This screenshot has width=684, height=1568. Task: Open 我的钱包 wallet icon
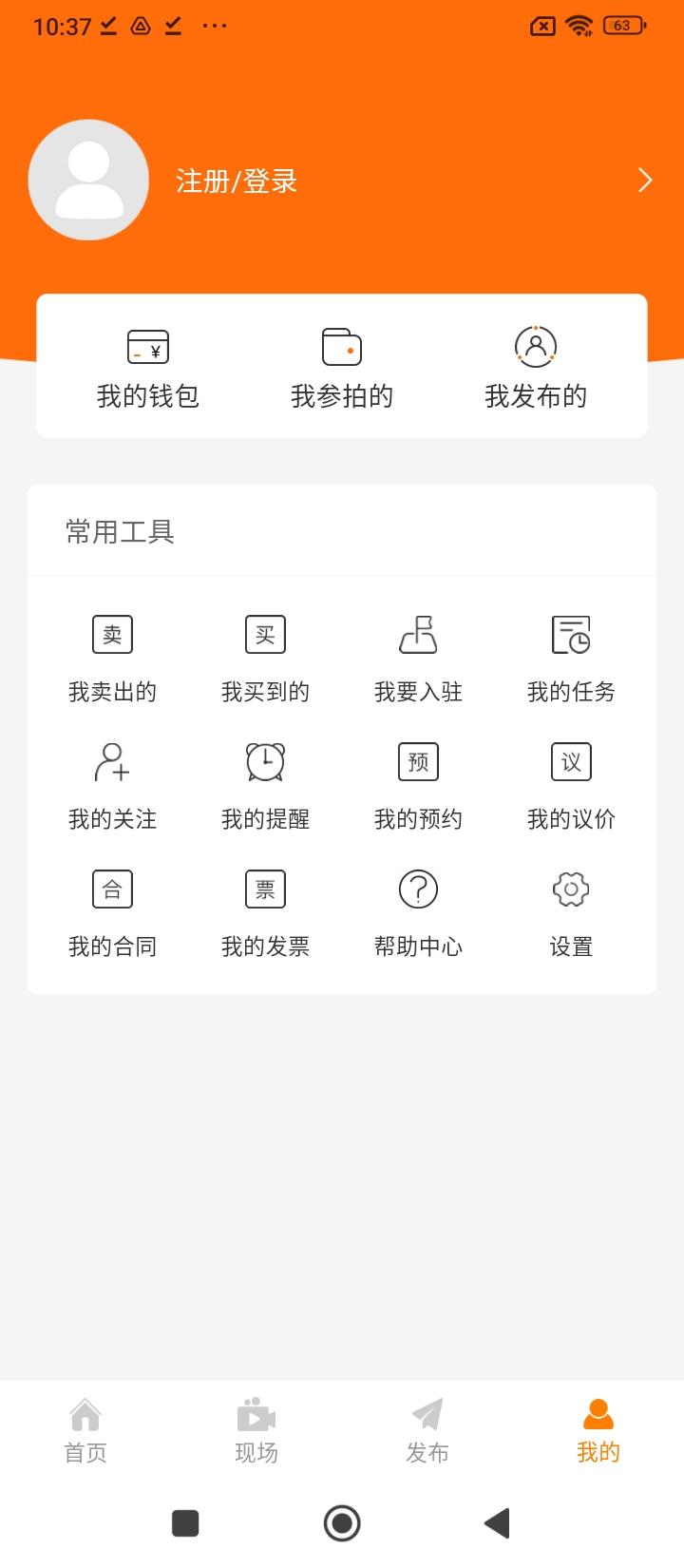click(147, 348)
